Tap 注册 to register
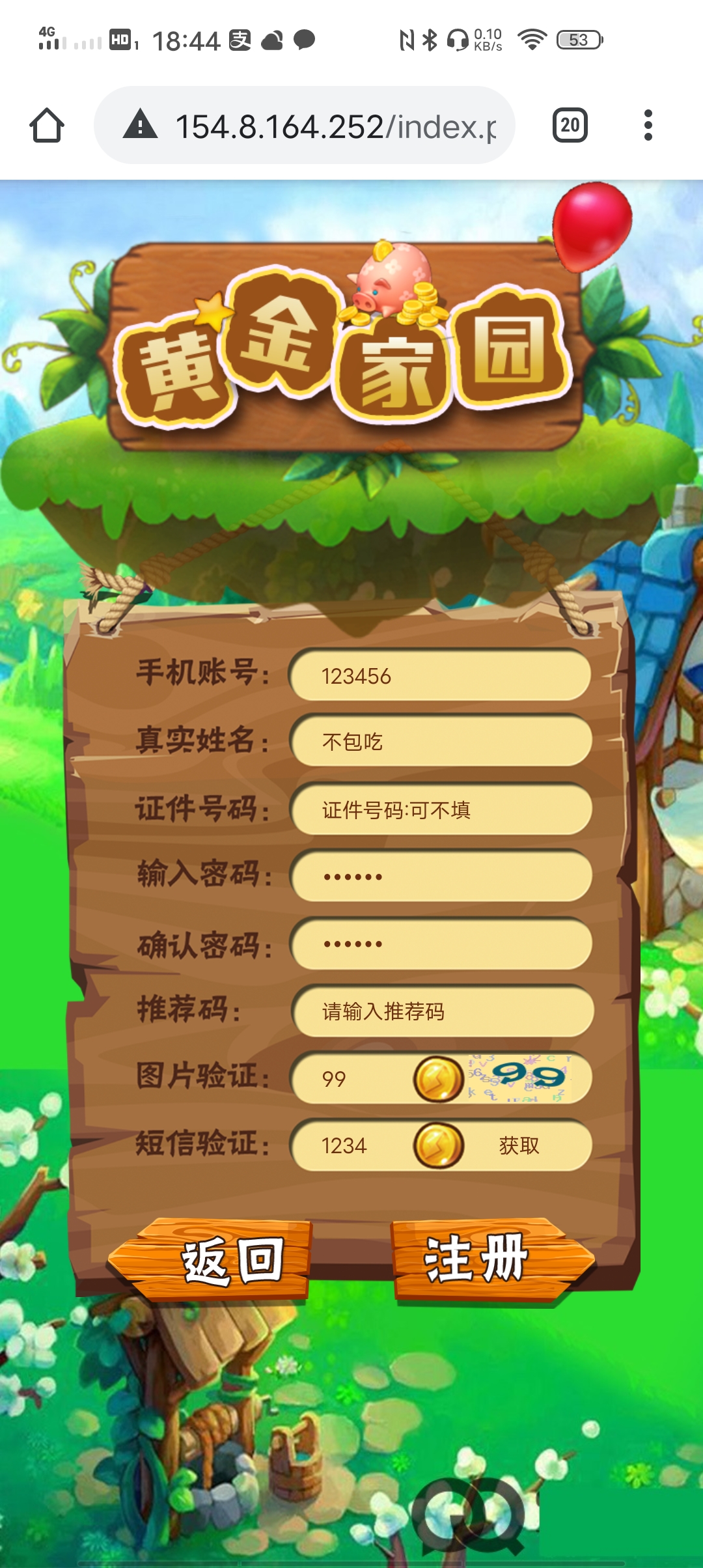This screenshot has height=1568, width=703. [x=493, y=1260]
